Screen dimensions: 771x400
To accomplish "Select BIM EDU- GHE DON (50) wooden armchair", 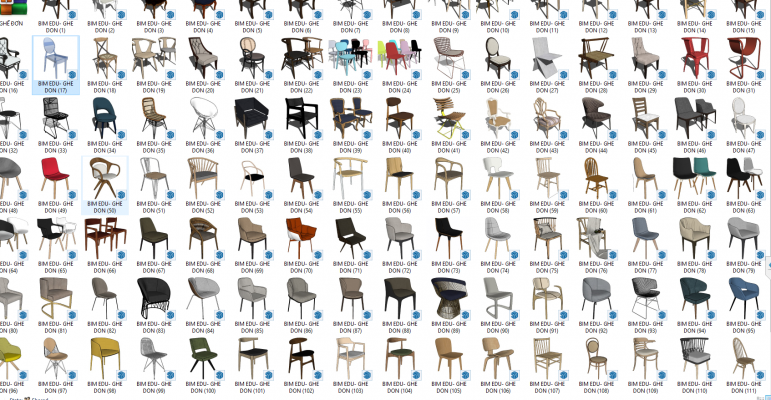I will (103, 178).
